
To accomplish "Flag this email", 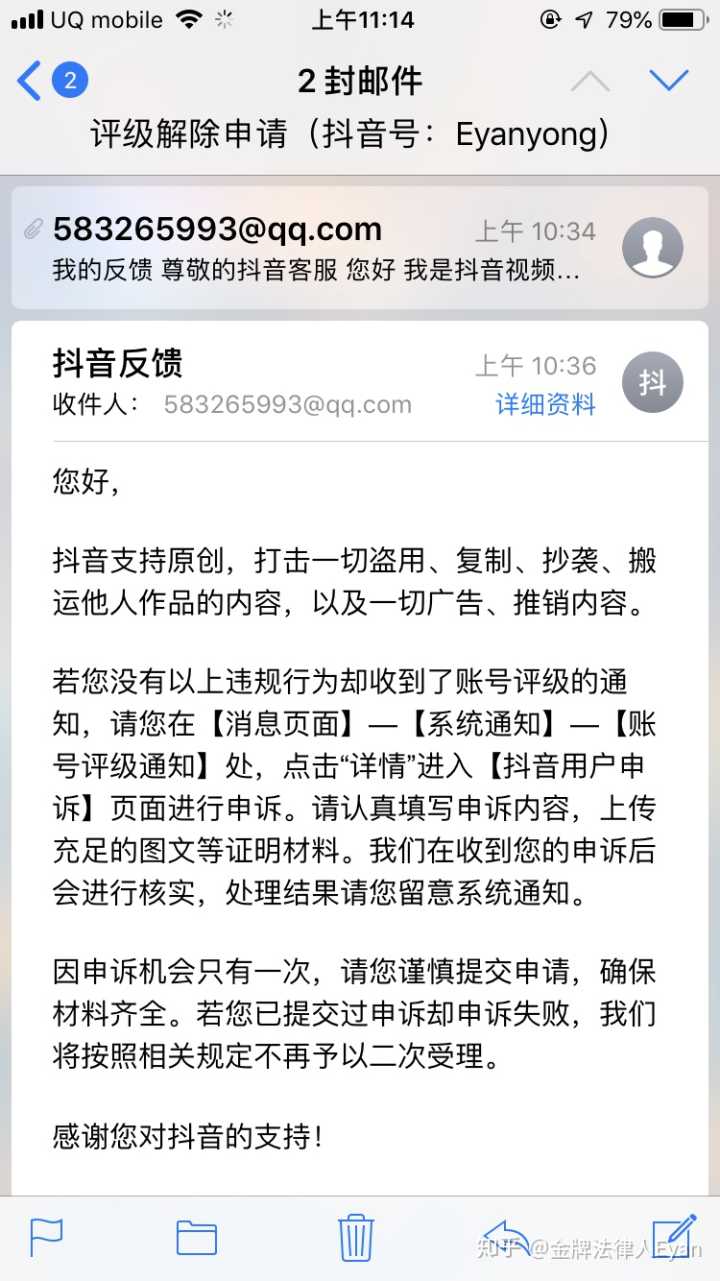I will coord(47,1236).
